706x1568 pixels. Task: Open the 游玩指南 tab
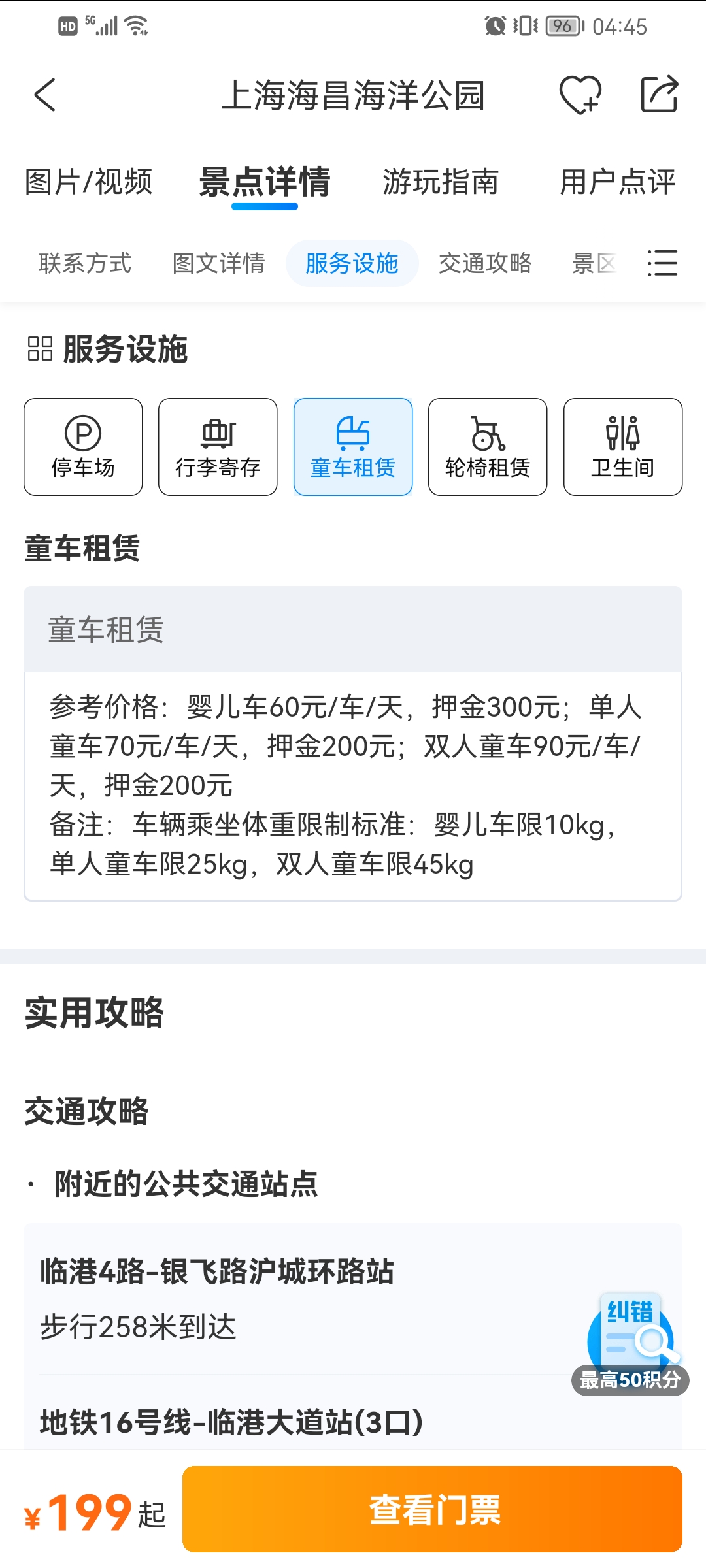click(x=441, y=182)
